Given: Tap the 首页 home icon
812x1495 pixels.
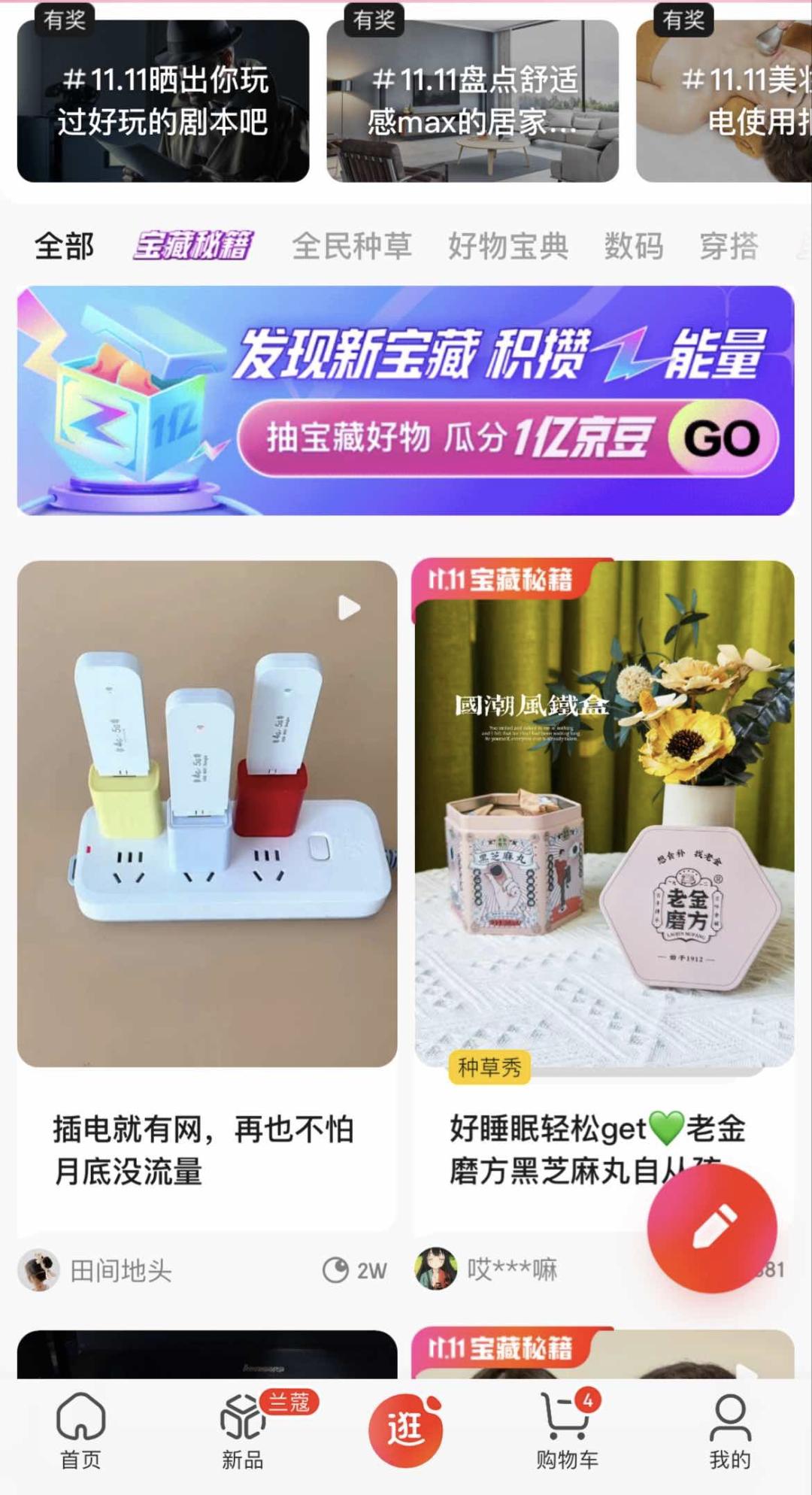Looking at the screenshot, I should pyautogui.click(x=80, y=1429).
